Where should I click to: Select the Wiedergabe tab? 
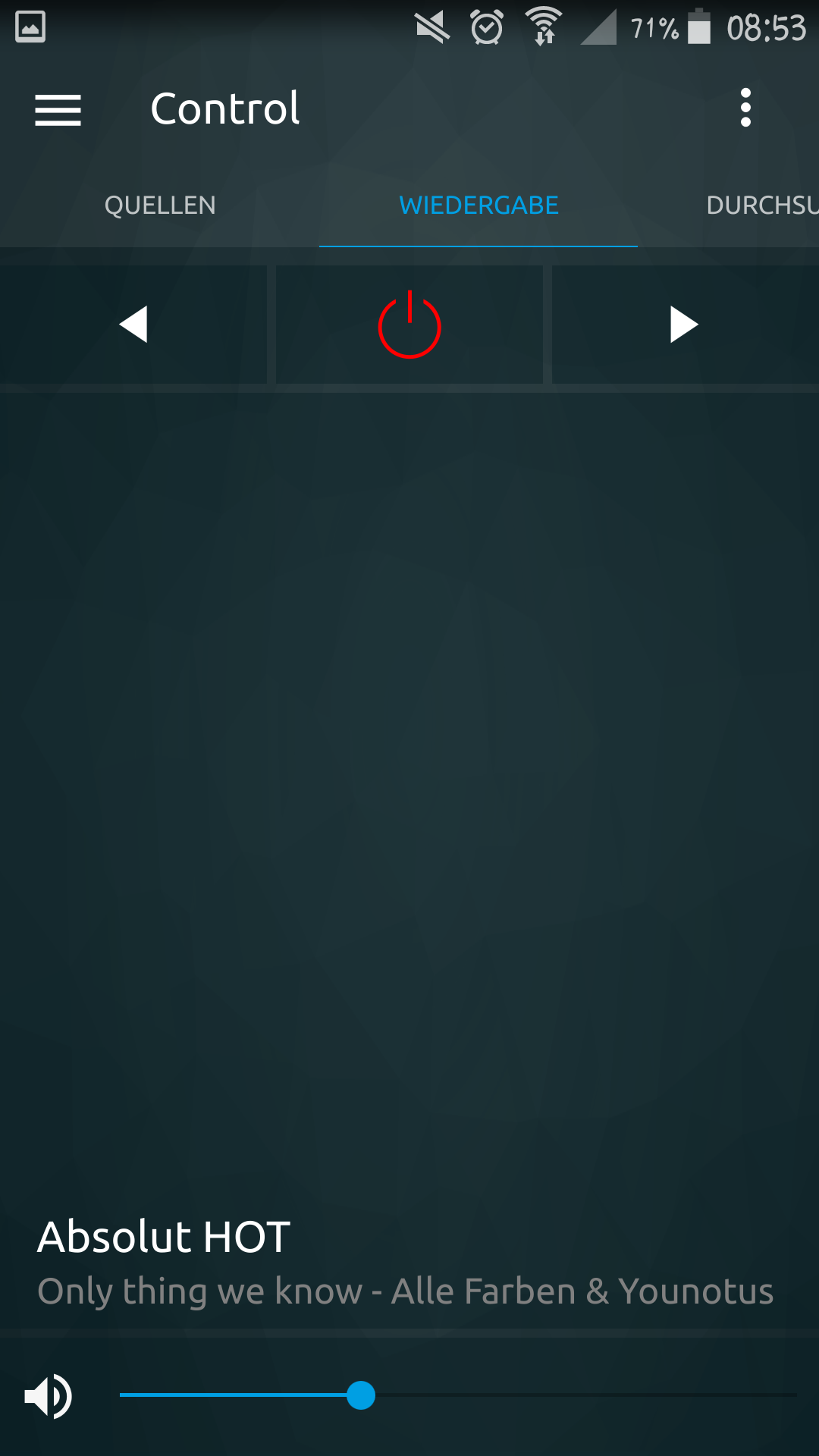coord(479,206)
